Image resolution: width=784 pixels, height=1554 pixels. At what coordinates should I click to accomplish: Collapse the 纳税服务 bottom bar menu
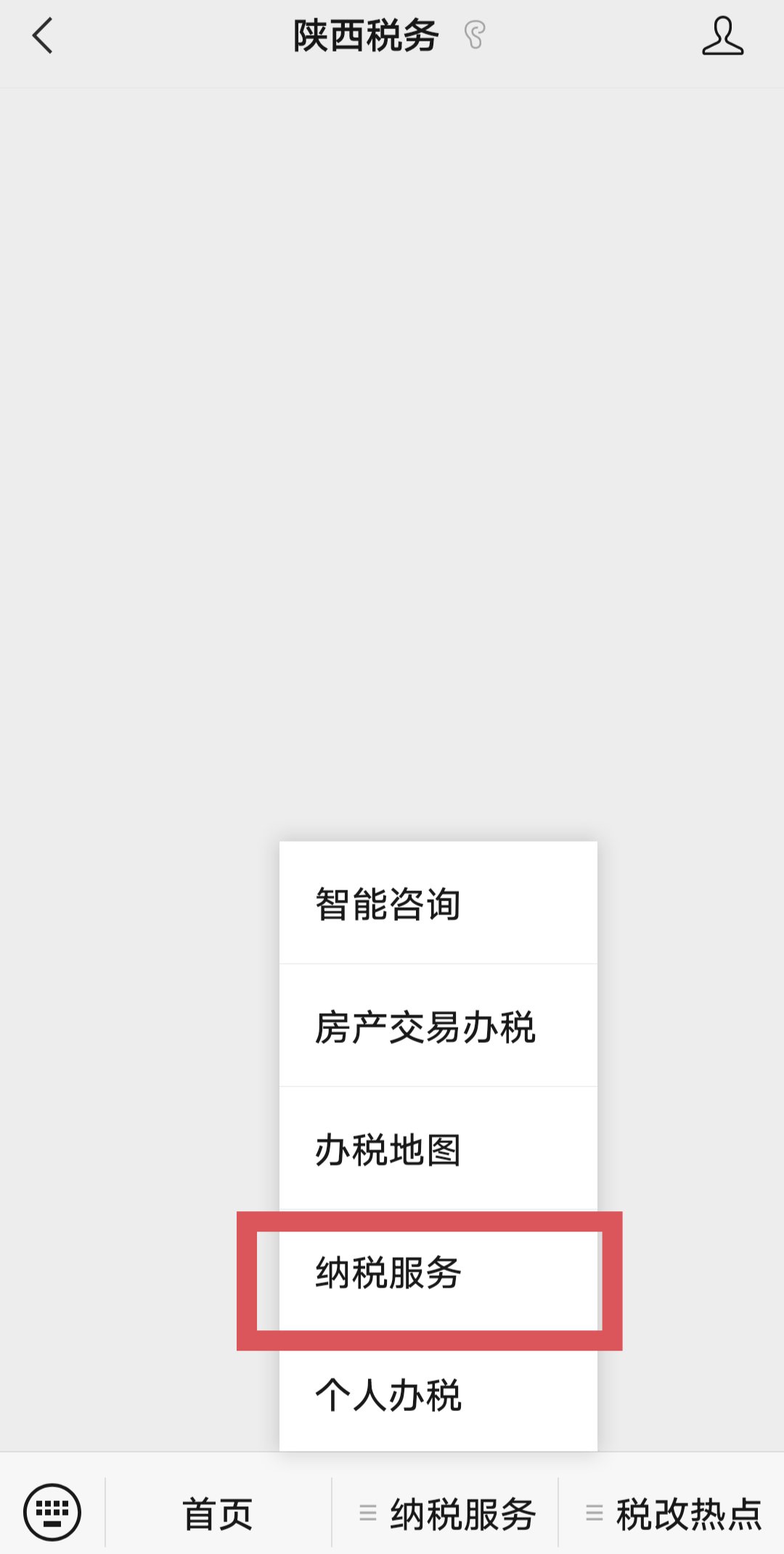[x=447, y=1514]
